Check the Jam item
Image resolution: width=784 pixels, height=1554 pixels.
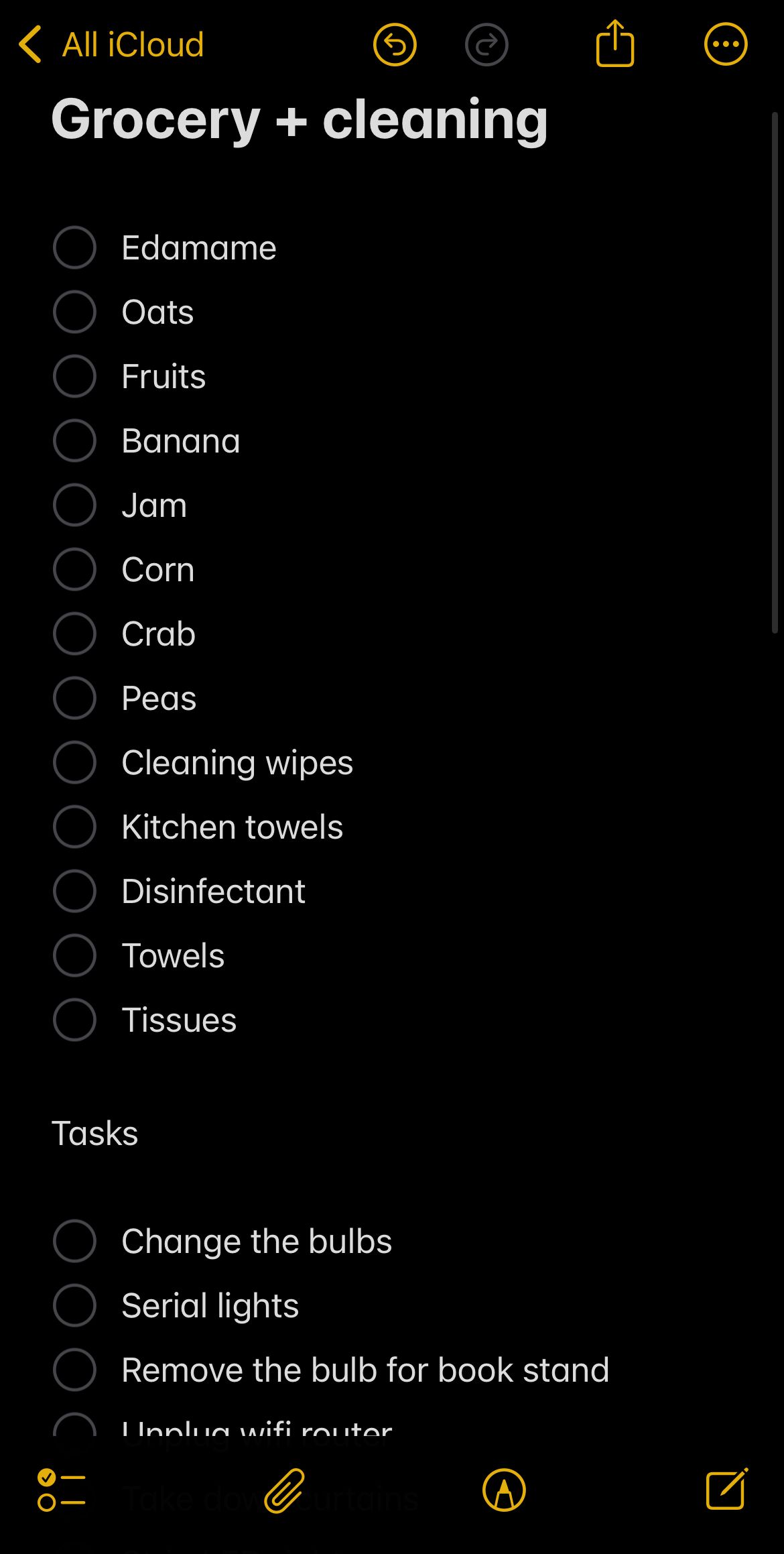(x=74, y=505)
